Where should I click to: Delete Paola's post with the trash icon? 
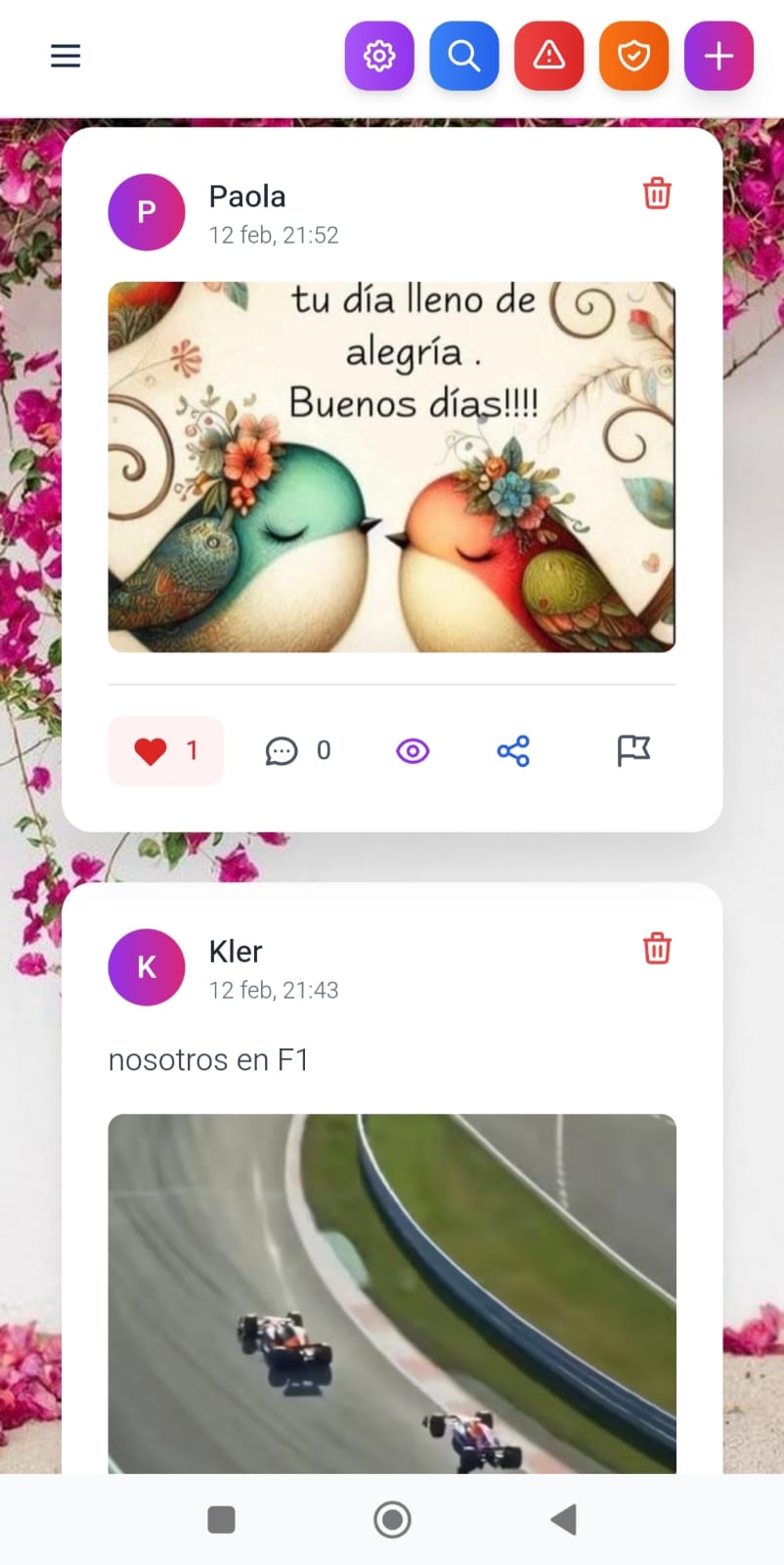coord(657,194)
